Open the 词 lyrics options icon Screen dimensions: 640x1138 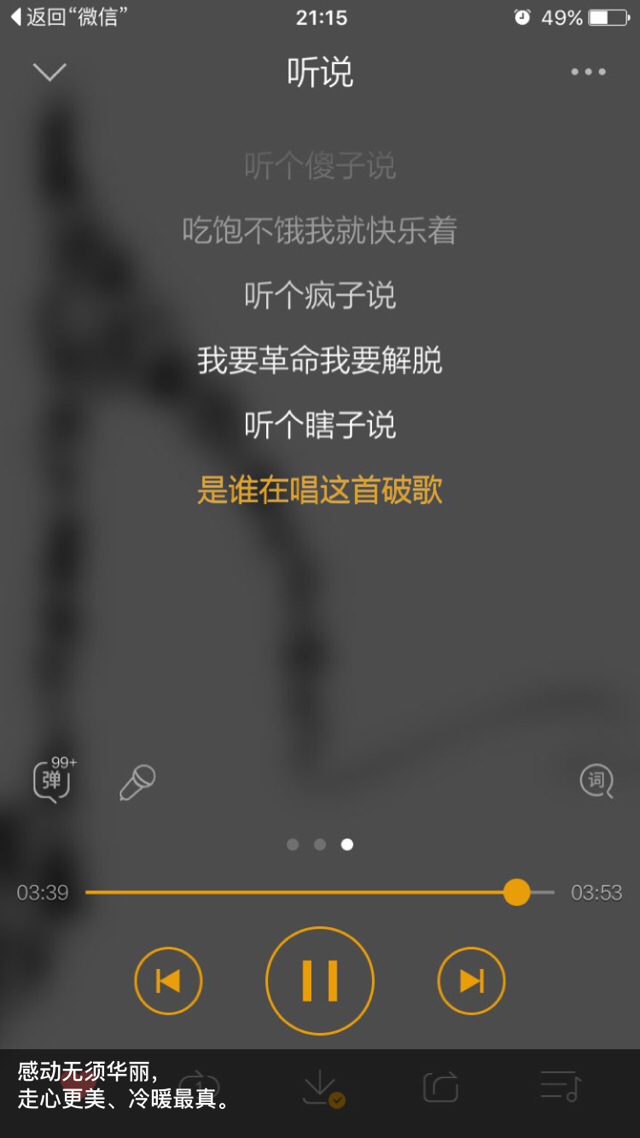tap(596, 781)
